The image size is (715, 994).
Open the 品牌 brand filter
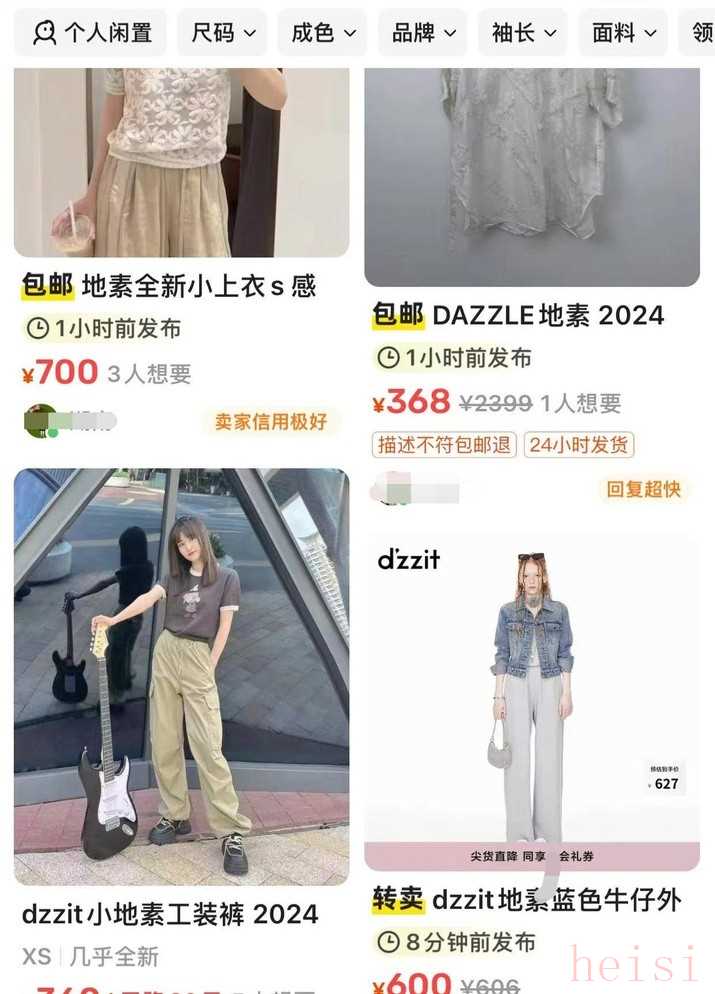[422, 33]
